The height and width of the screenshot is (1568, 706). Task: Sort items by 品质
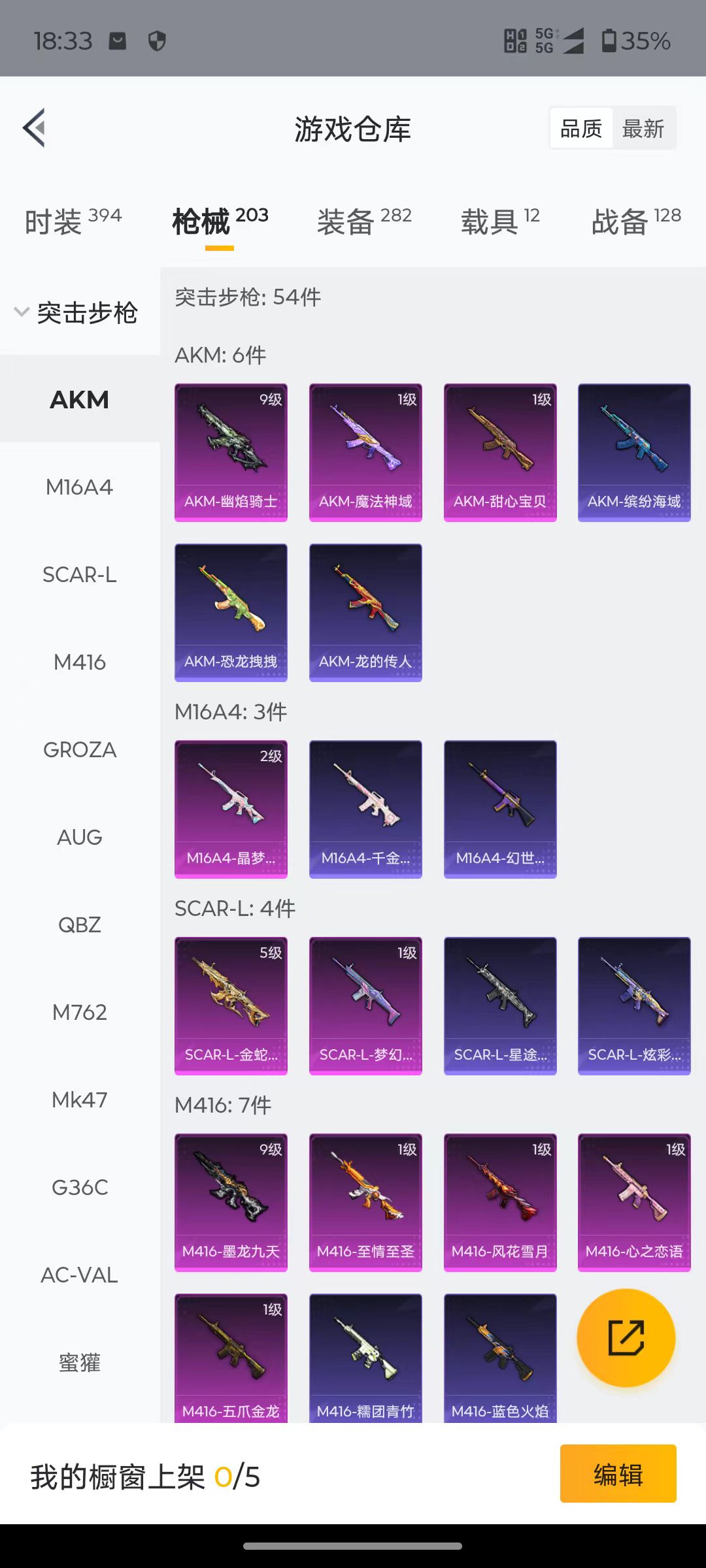pyautogui.click(x=581, y=129)
